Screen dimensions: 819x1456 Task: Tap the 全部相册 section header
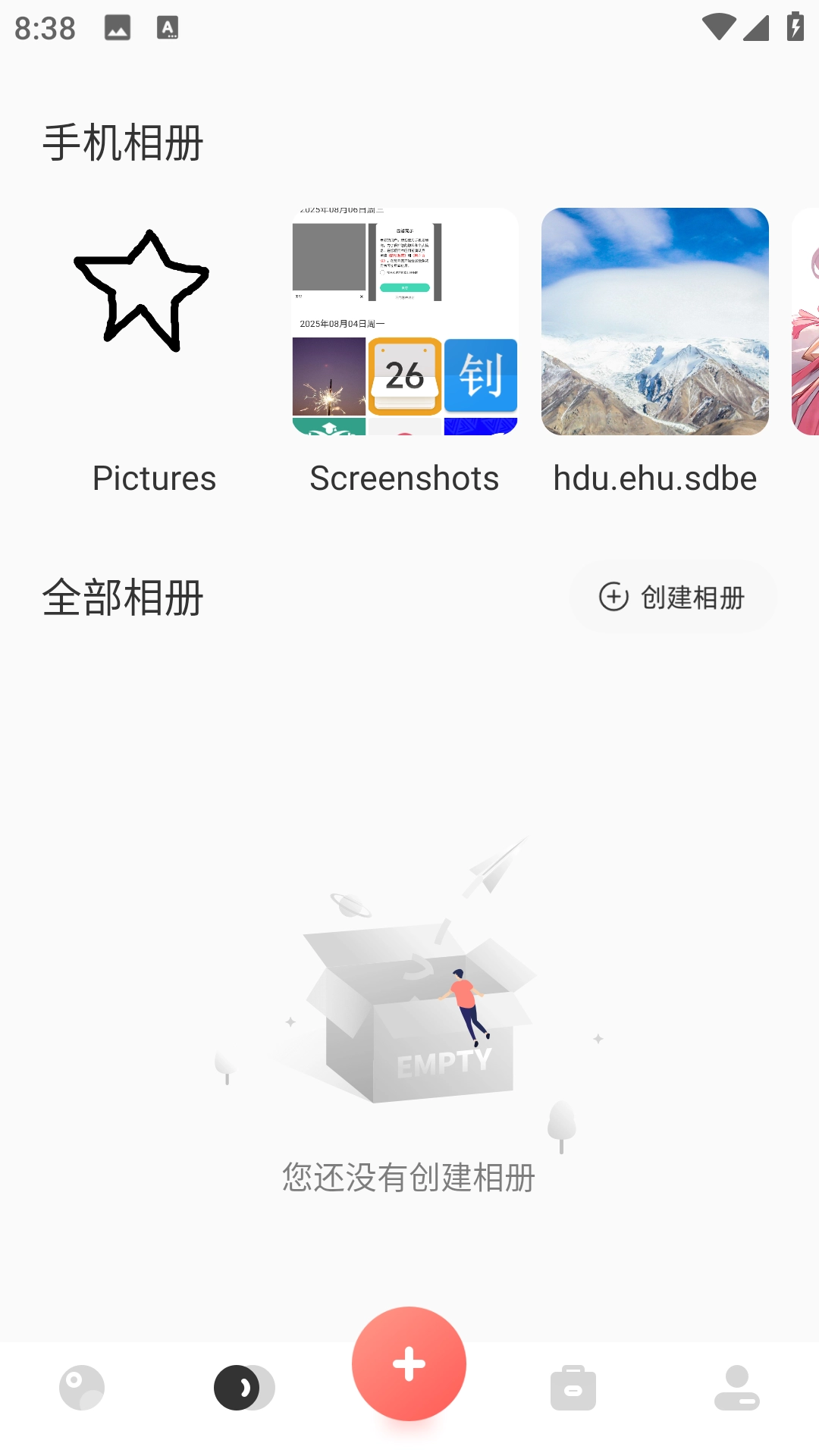coord(123,598)
